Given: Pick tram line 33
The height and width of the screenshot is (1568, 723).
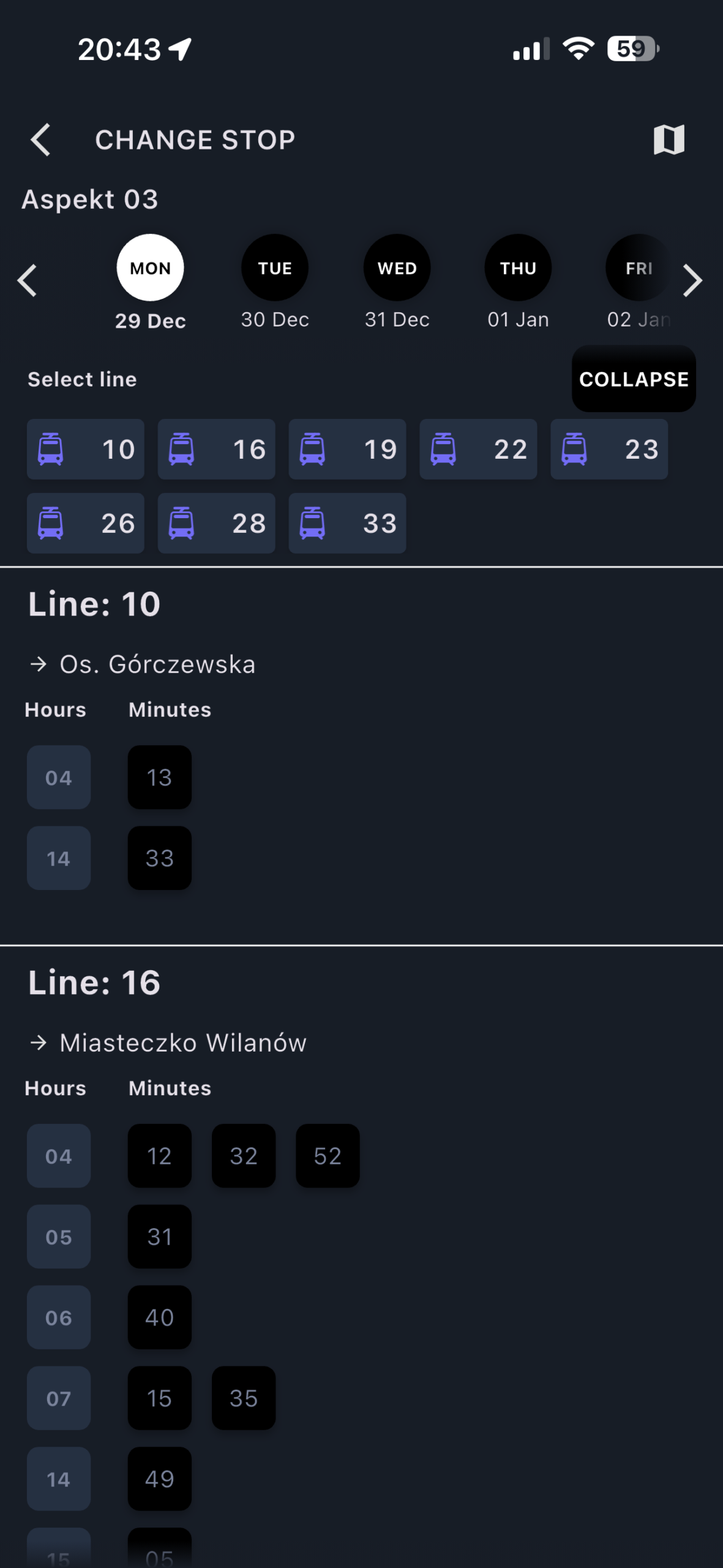Looking at the screenshot, I should (347, 523).
